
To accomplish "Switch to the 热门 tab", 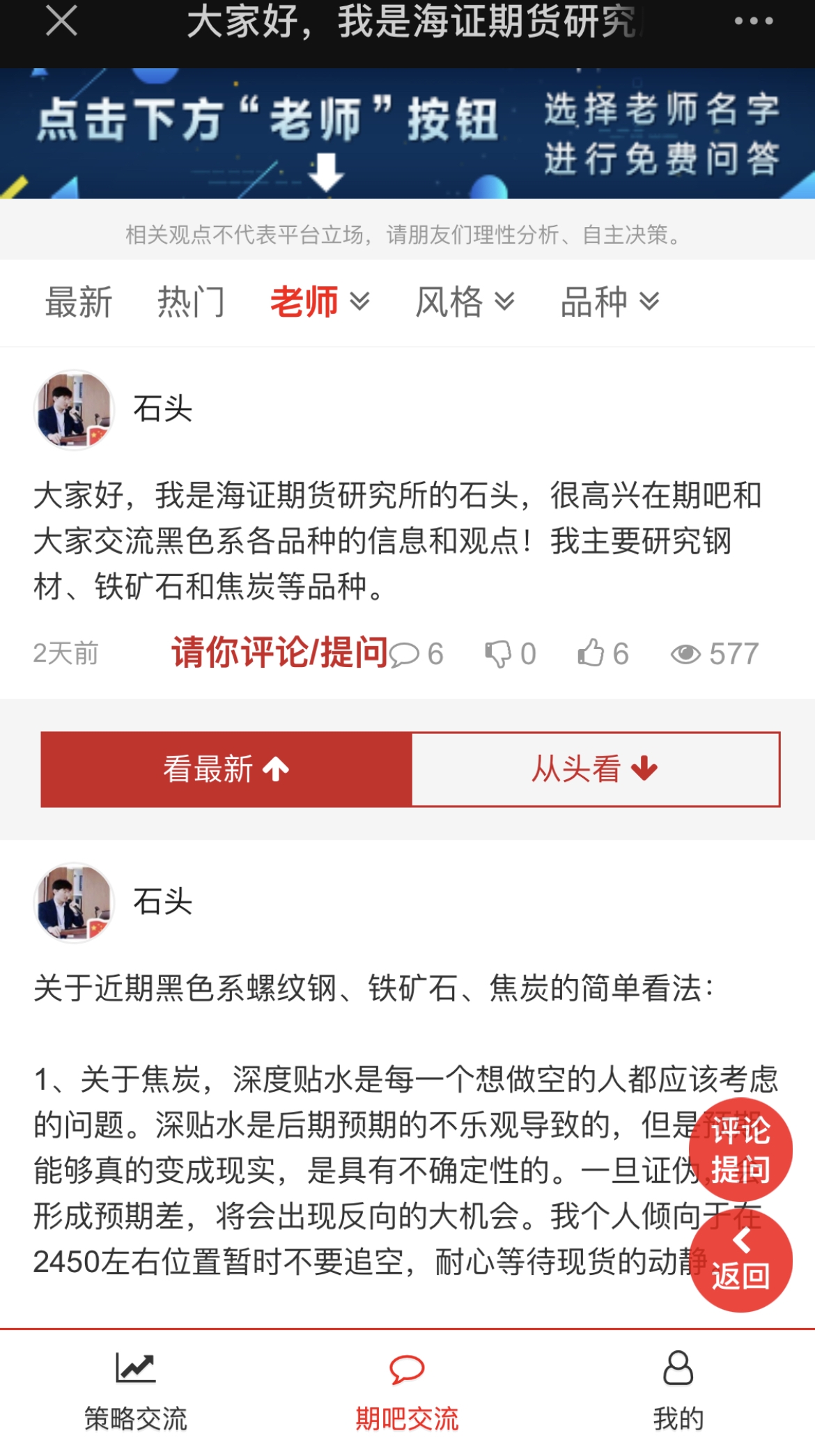I will tap(191, 302).
